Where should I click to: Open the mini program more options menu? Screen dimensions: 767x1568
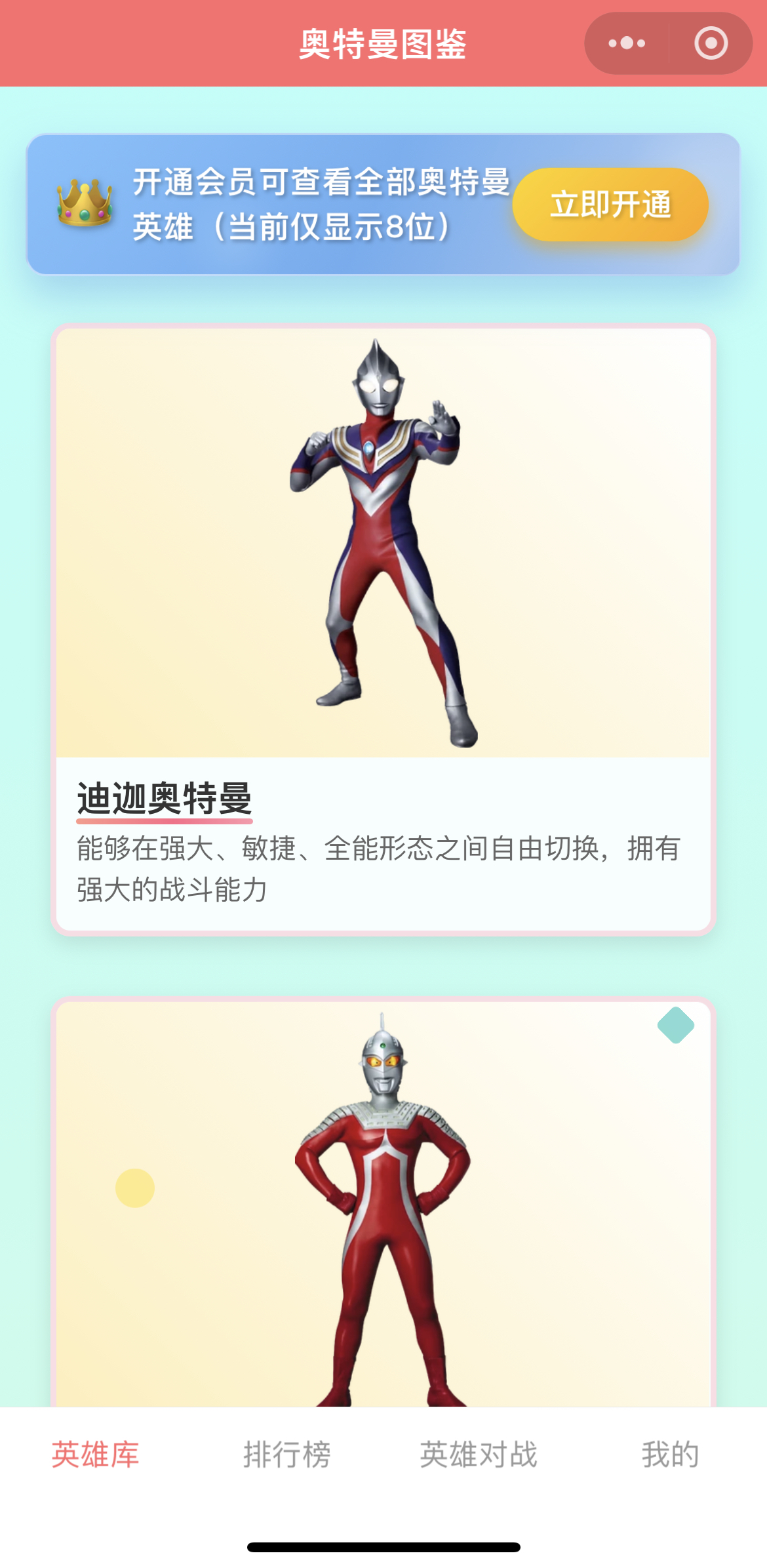click(626, 43)
